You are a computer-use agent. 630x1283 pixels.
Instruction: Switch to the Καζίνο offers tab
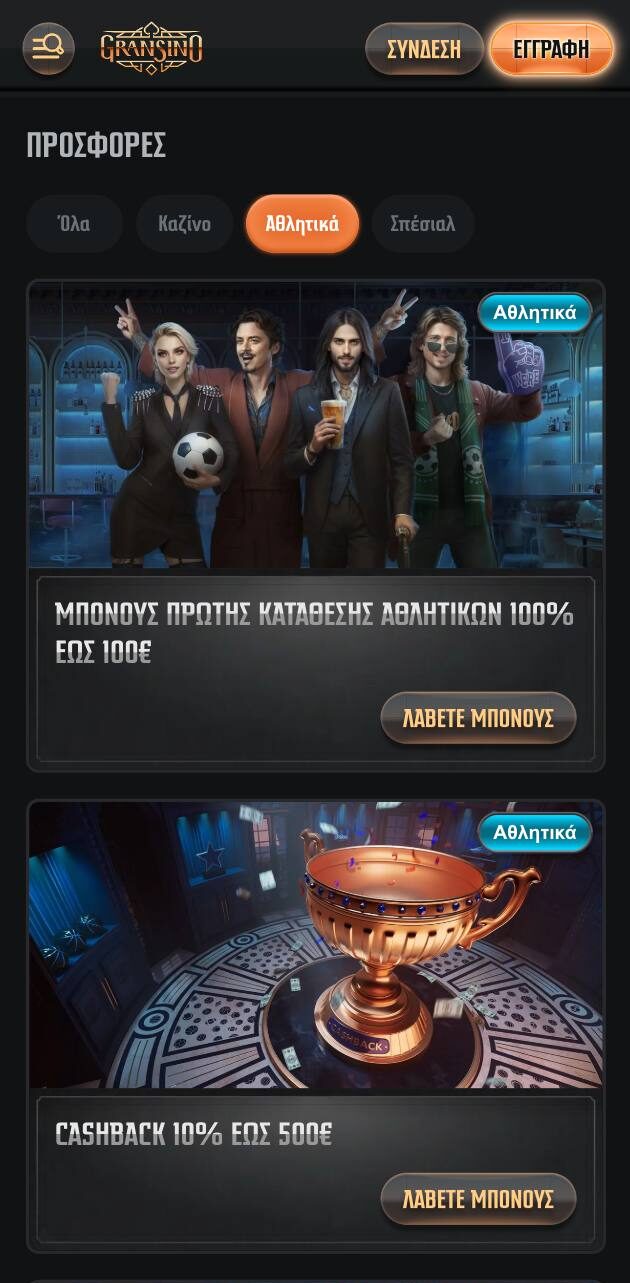click(x=184, y=224)
